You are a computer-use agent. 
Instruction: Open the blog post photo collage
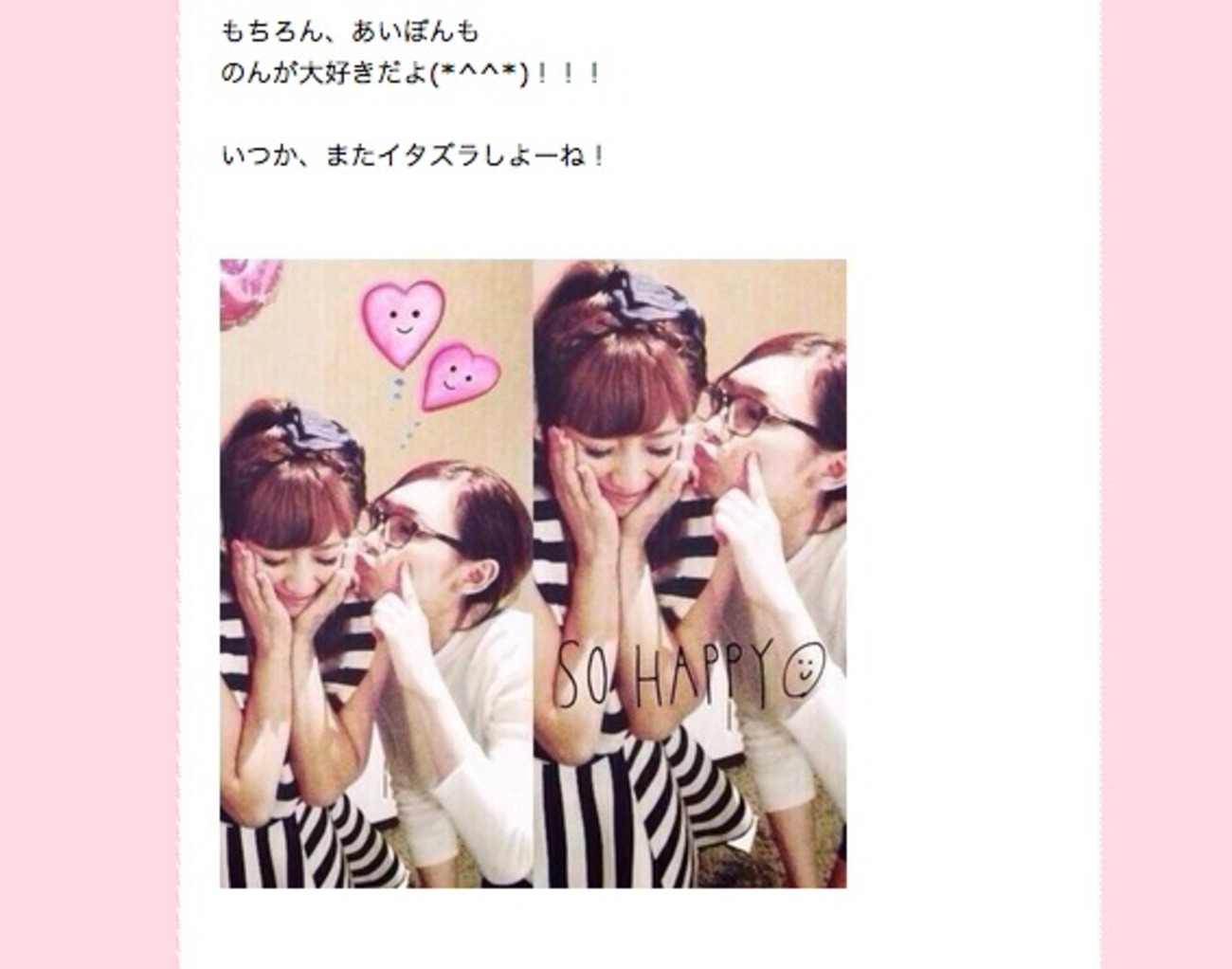533,574
